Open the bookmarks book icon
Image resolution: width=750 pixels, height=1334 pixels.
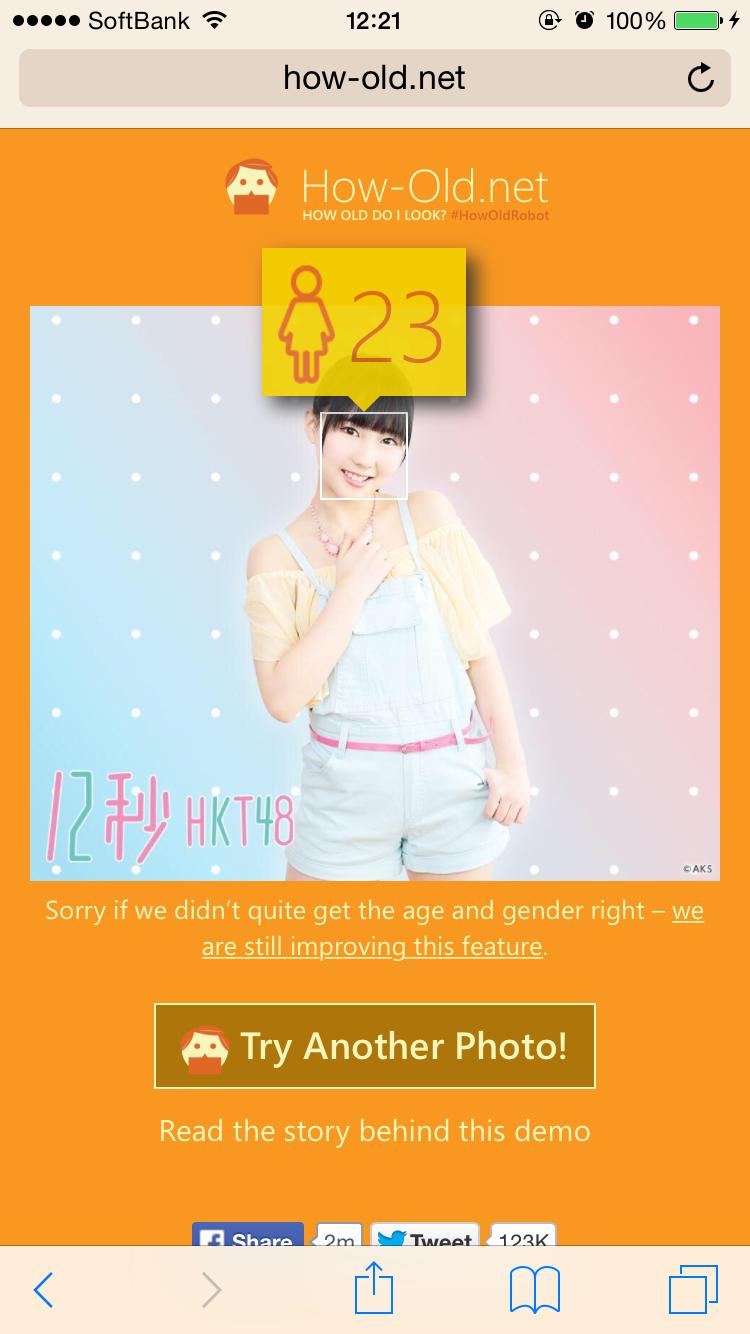(535, 1290)
